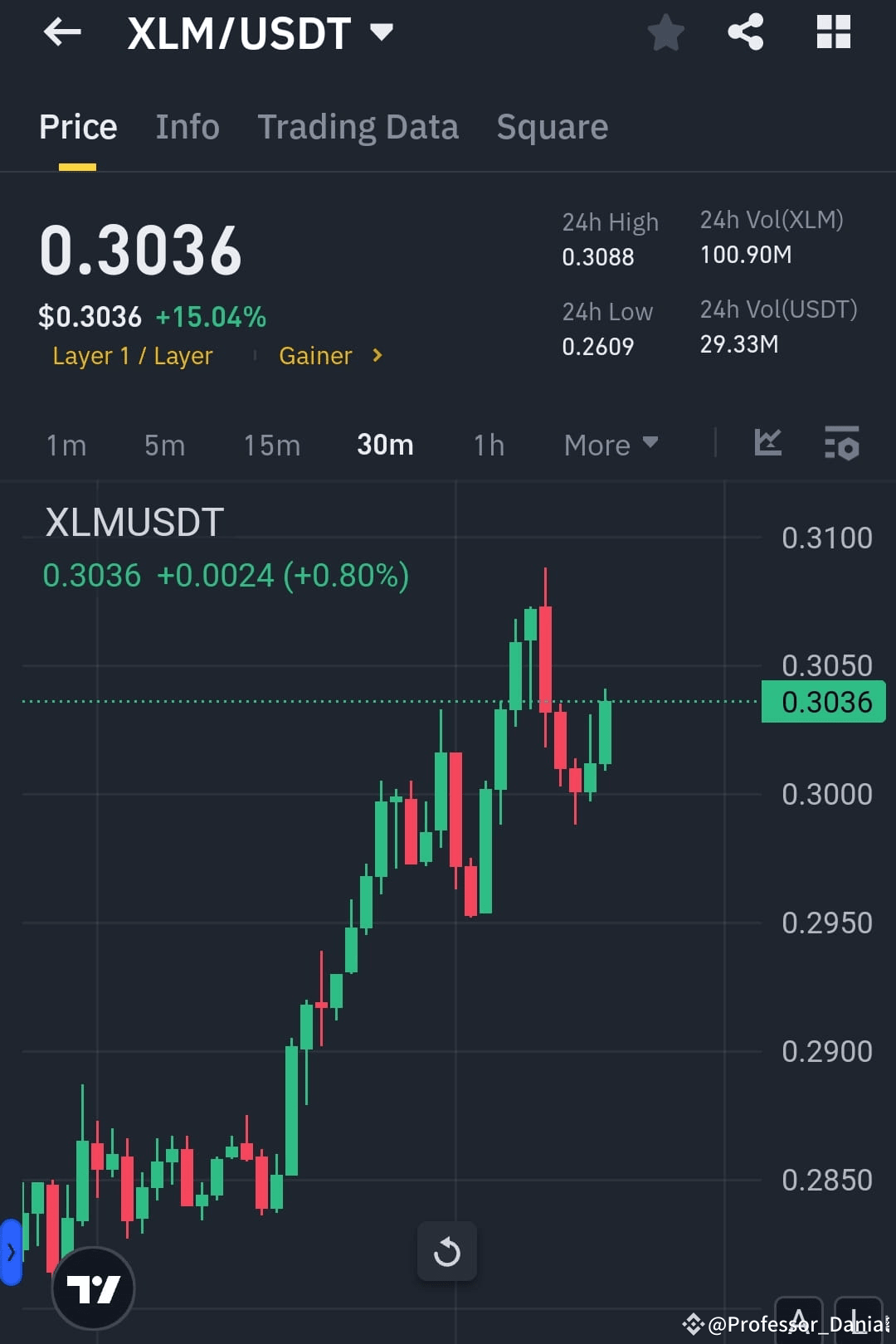
Task: Click the back arrow to exit the chart
Action: (x=62, y=32)
